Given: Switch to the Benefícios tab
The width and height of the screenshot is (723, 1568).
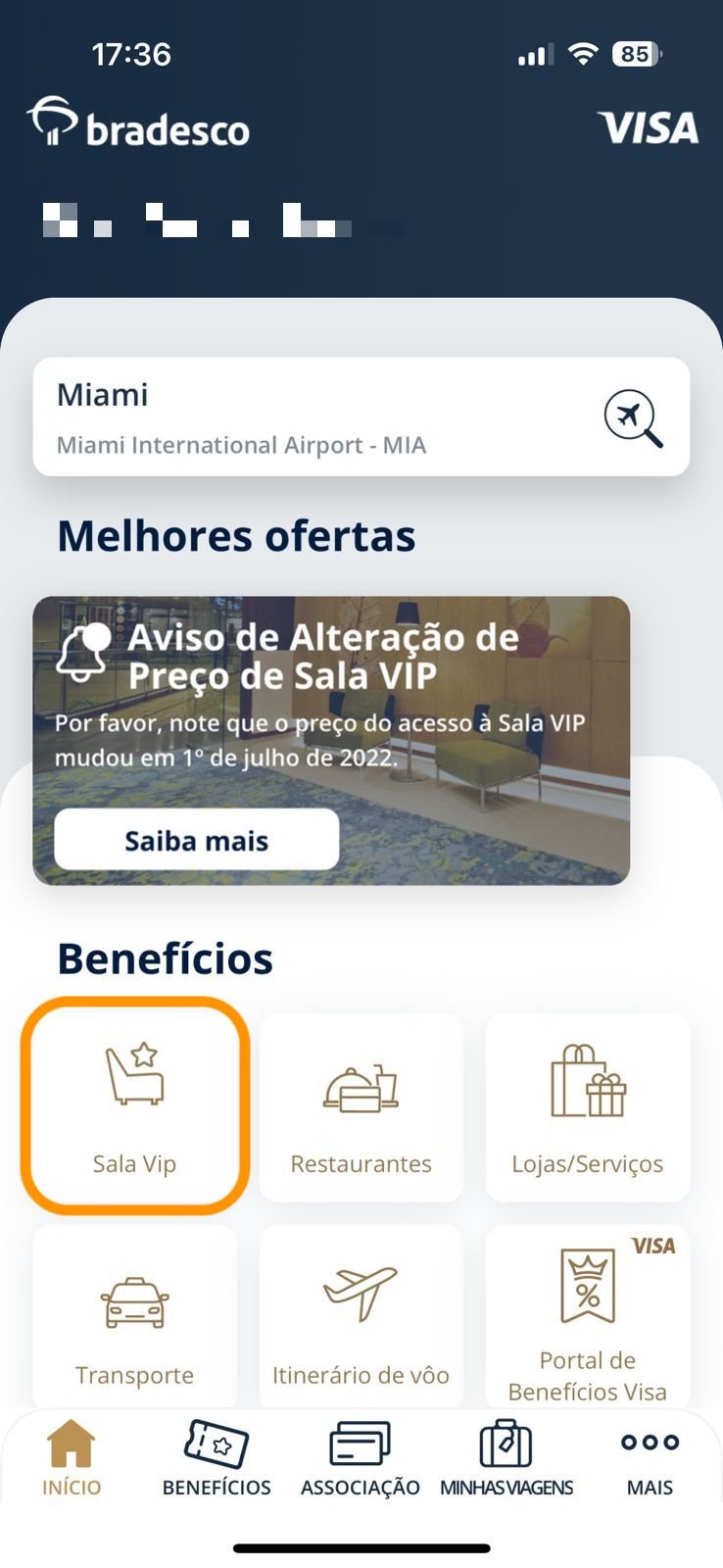Looking at the screenshot, I should pyautogui.click(x=217, y=1458).
